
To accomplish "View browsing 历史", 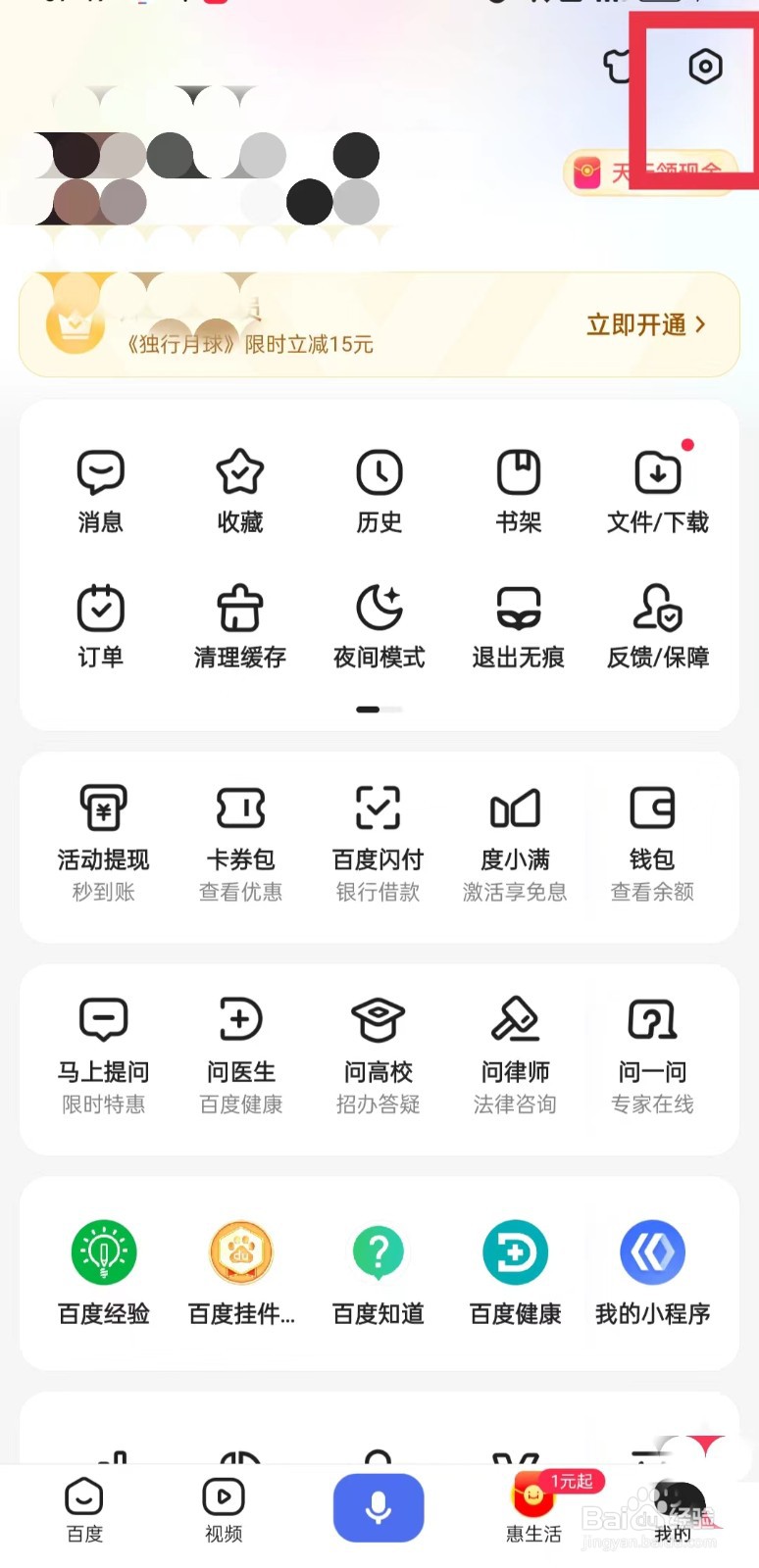I will tap(379, 492).
